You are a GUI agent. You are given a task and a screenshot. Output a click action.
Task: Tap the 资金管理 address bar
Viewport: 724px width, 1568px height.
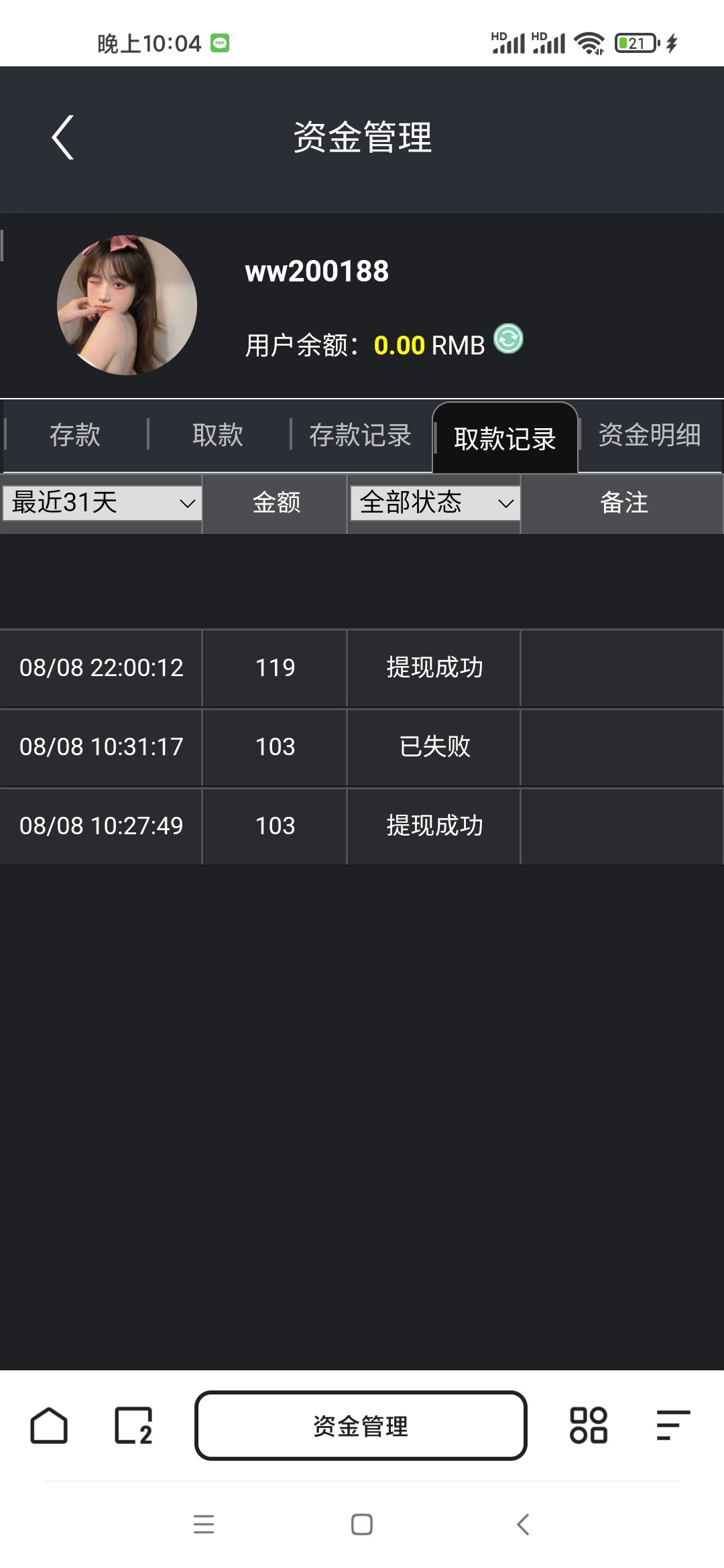pos(361,1425)
